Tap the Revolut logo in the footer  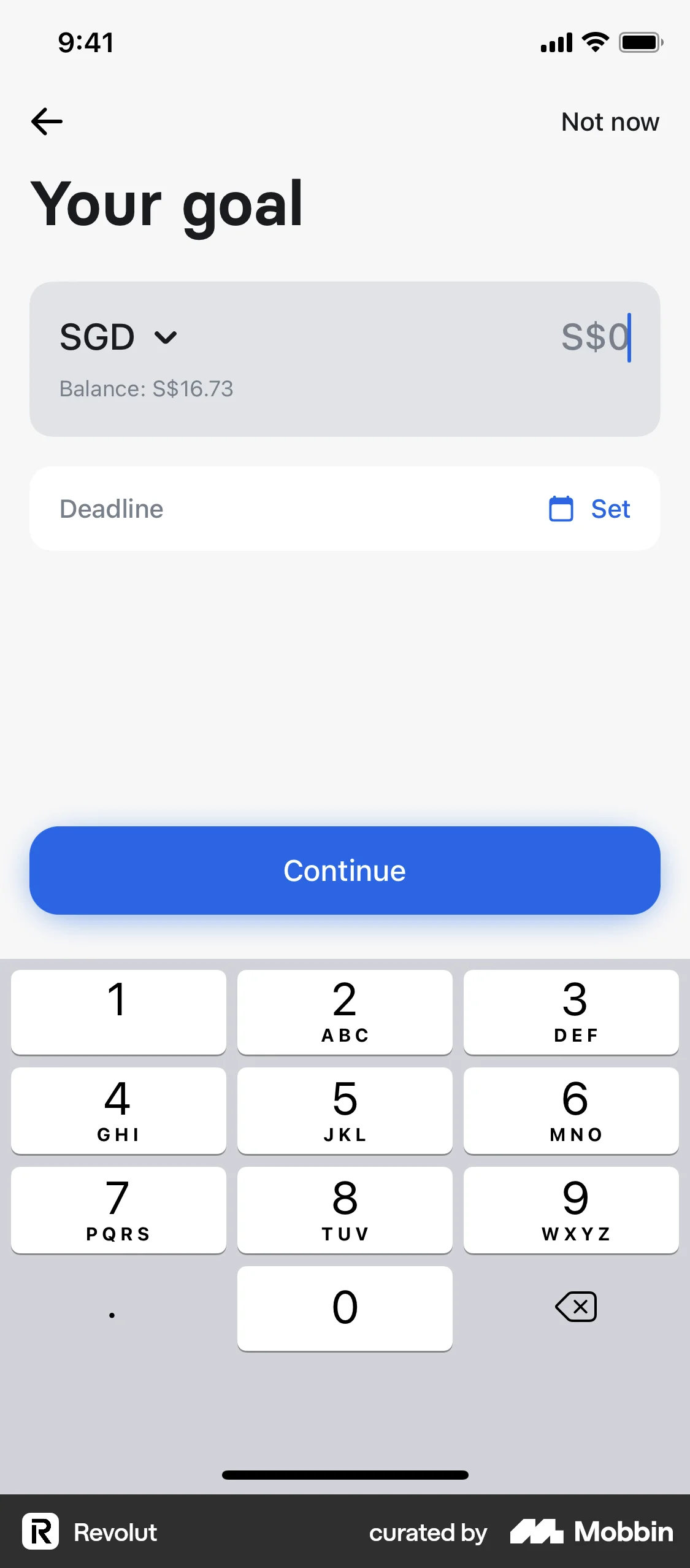40,1532
